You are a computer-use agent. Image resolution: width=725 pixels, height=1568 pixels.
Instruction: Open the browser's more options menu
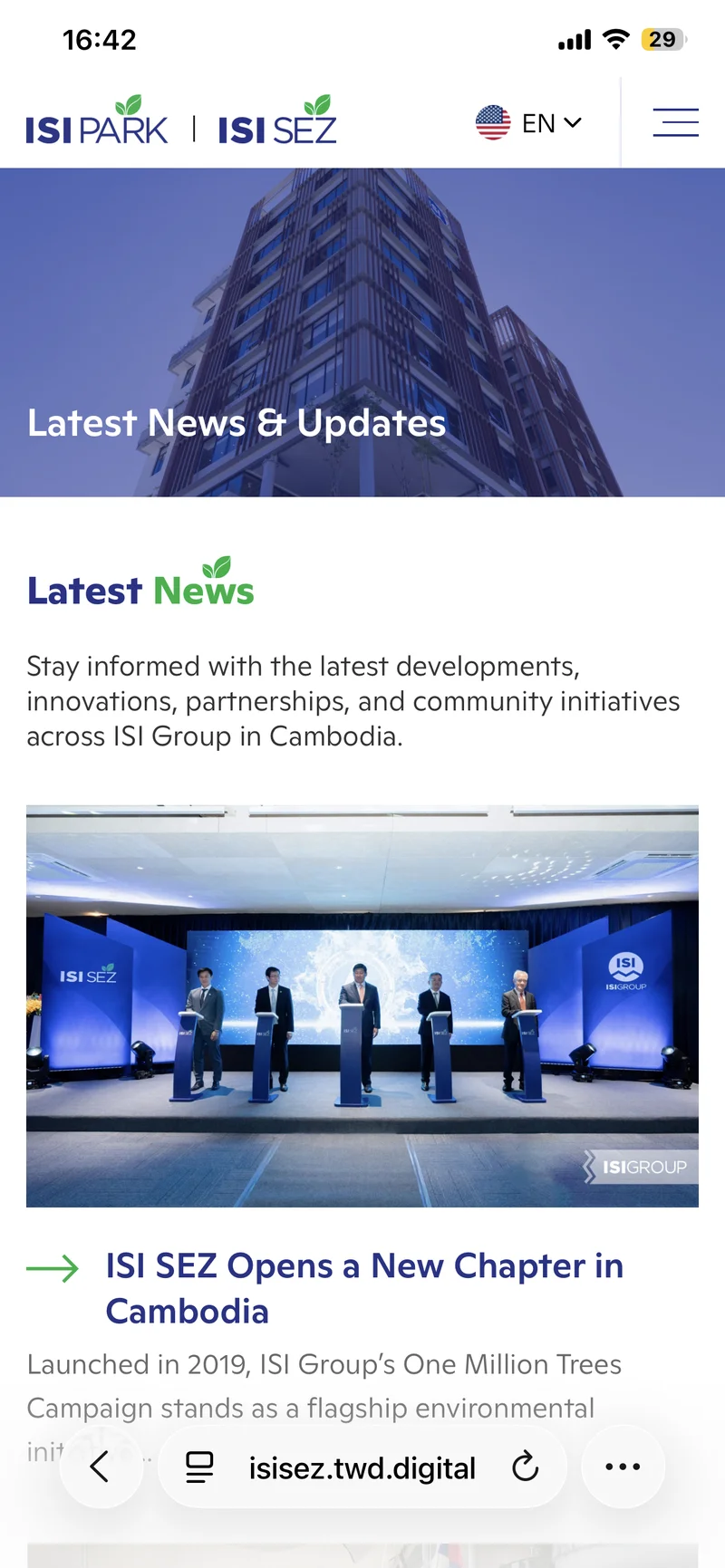pos(623,1466)
